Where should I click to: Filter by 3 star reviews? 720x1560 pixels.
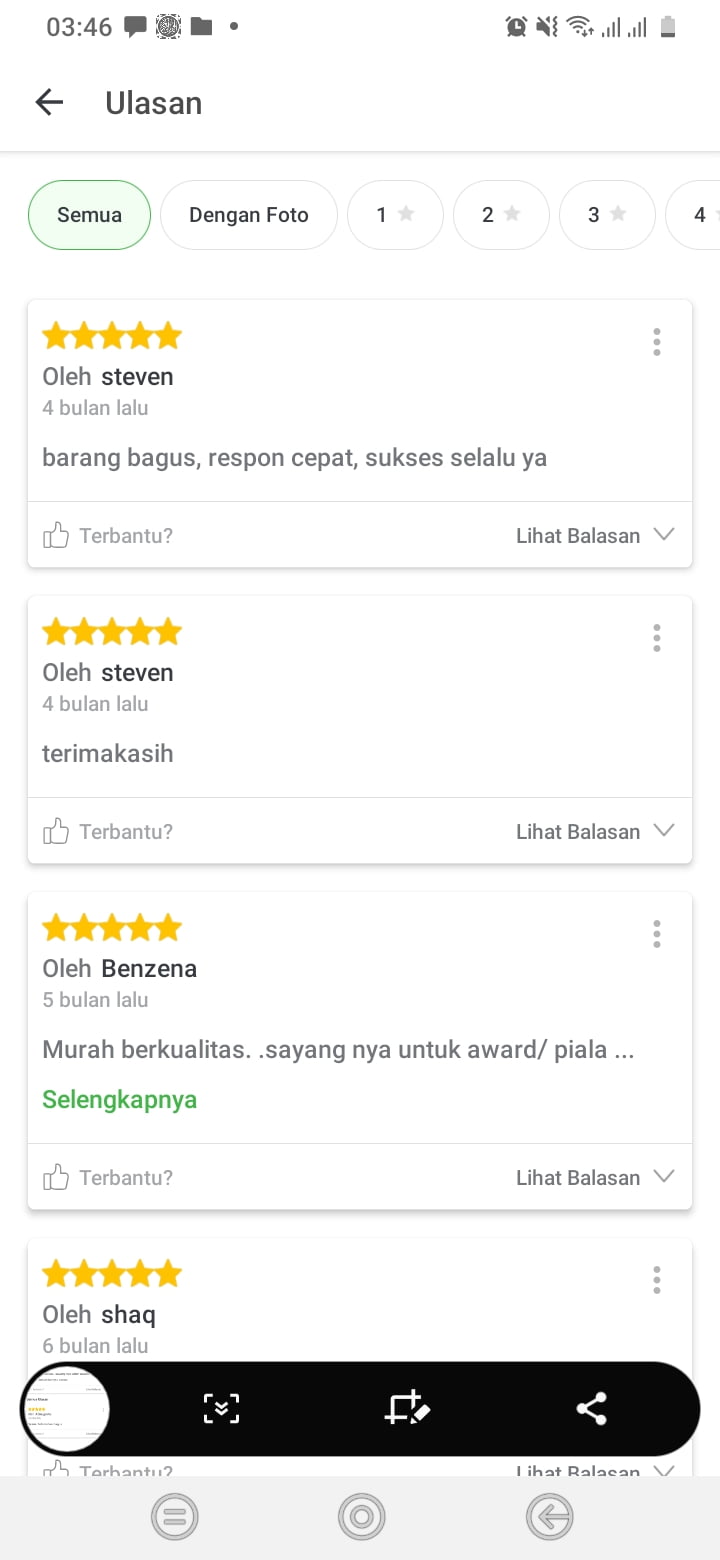point(606,215)
